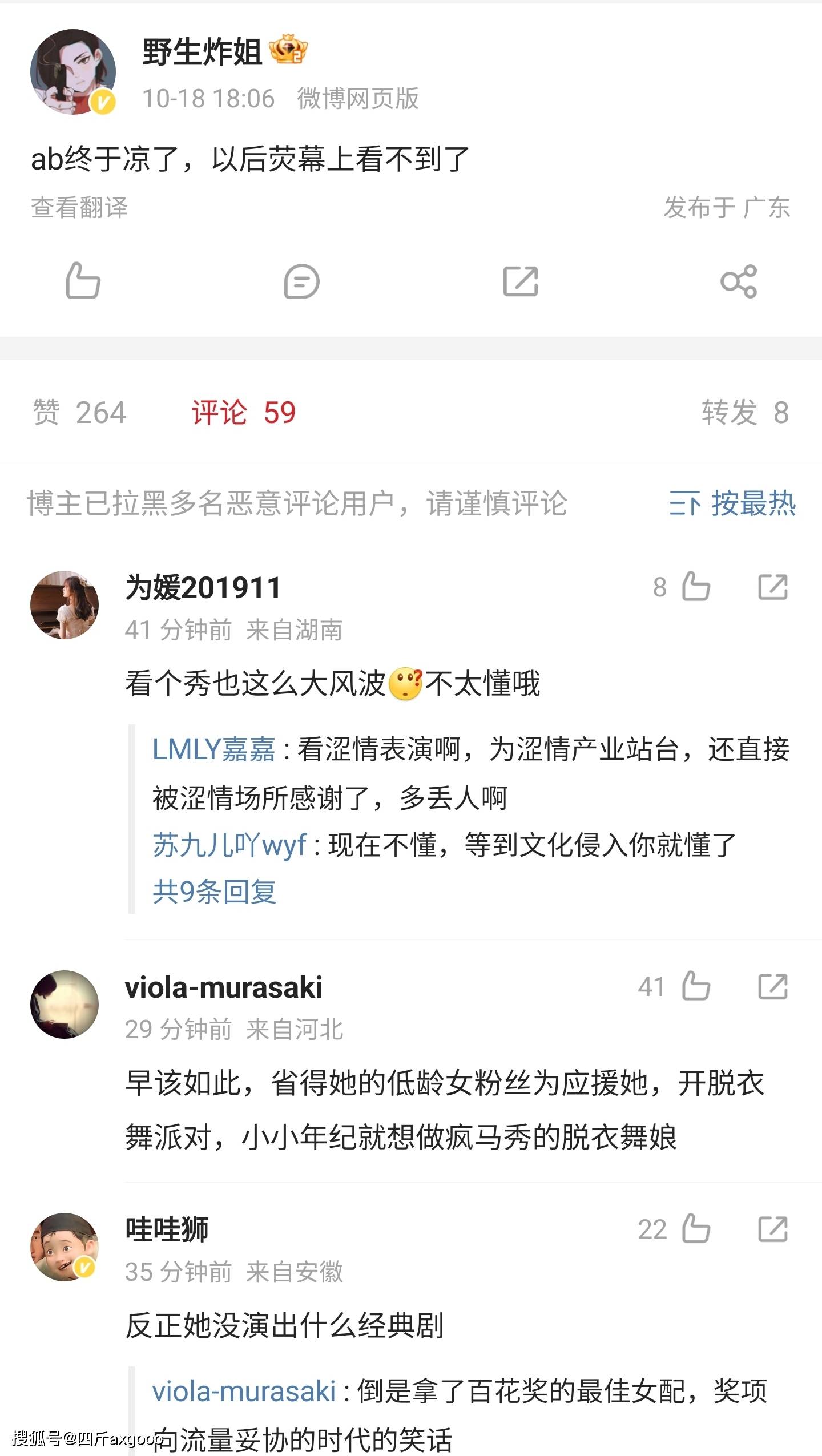This screenshot has width=822, height=1456.
Task: Forward the comment by 哇哇狮
Action: (773, 1229)
